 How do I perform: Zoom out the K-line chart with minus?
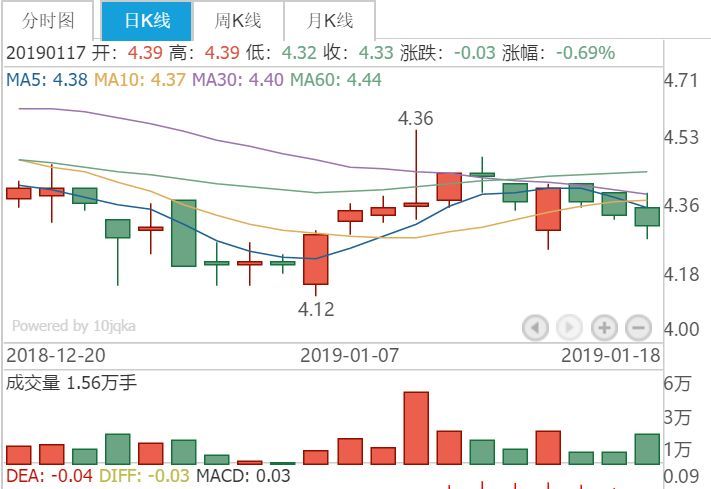[638, 327]
